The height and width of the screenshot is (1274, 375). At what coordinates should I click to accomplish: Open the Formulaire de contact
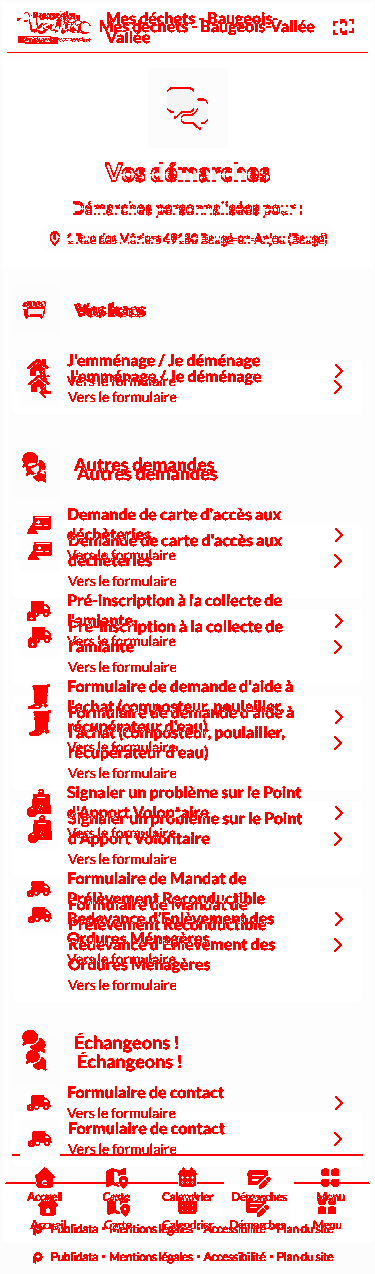[187, 1138]
